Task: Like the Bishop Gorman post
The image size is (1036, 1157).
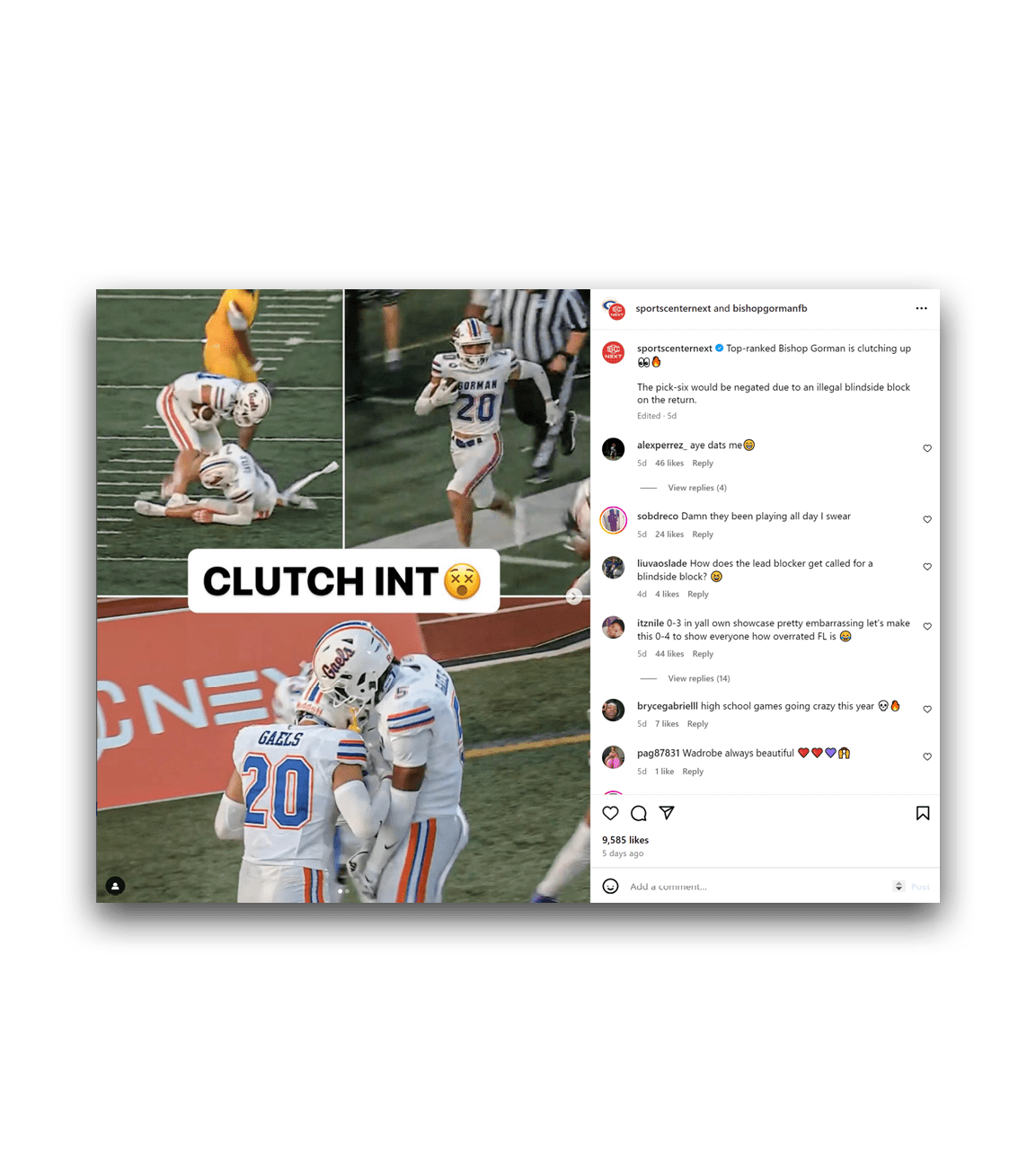Action: pos(611,813)
